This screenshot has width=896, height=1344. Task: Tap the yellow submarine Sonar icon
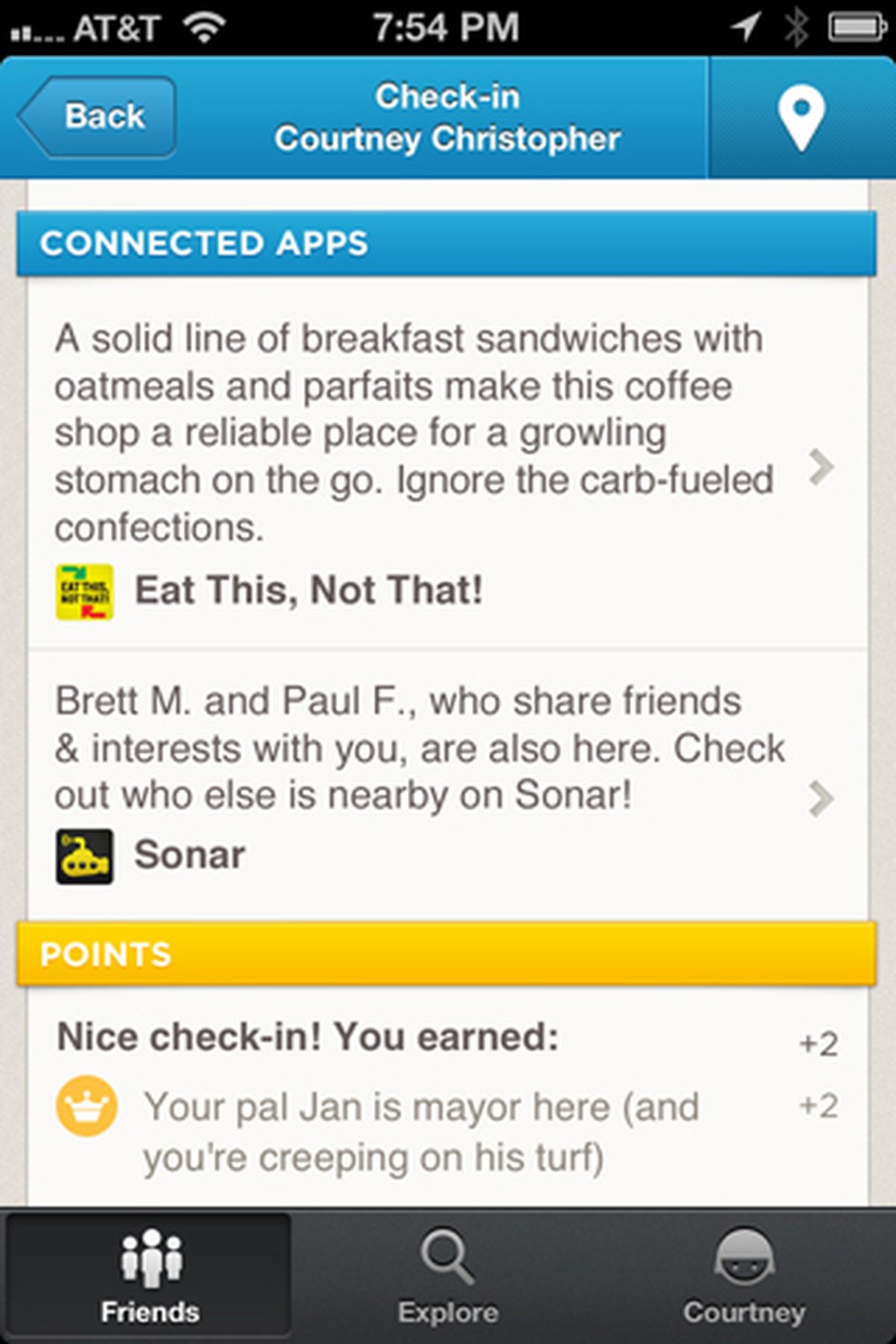click(85, 855)
